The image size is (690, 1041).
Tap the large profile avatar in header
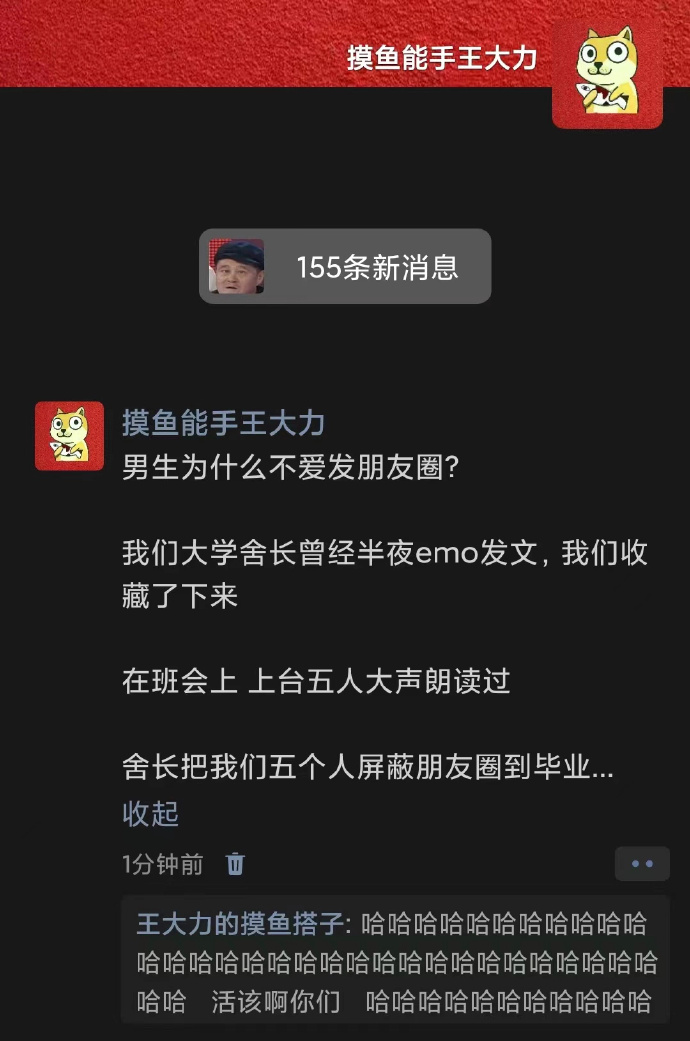point(607,74)
